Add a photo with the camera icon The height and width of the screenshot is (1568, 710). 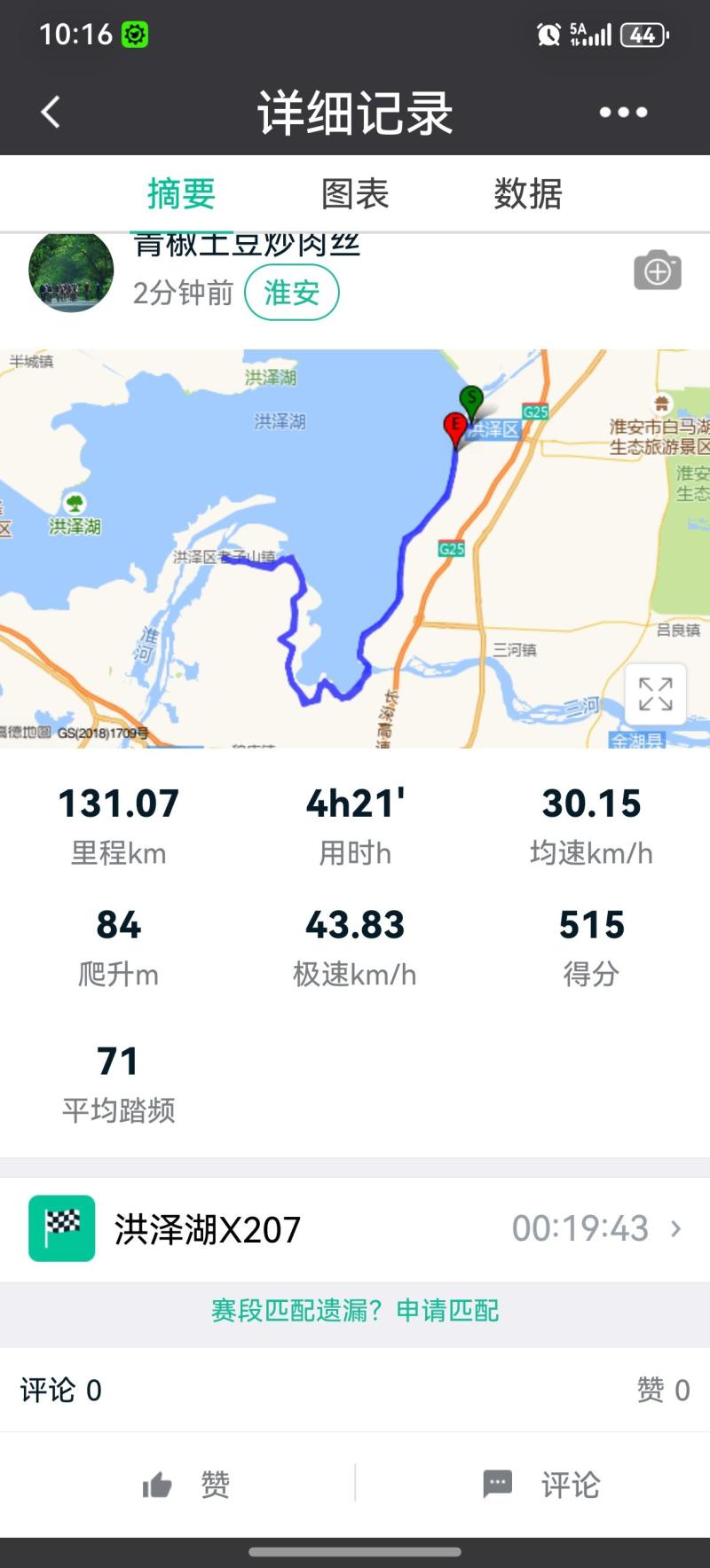pyautogui.click(x=657, y=271)
